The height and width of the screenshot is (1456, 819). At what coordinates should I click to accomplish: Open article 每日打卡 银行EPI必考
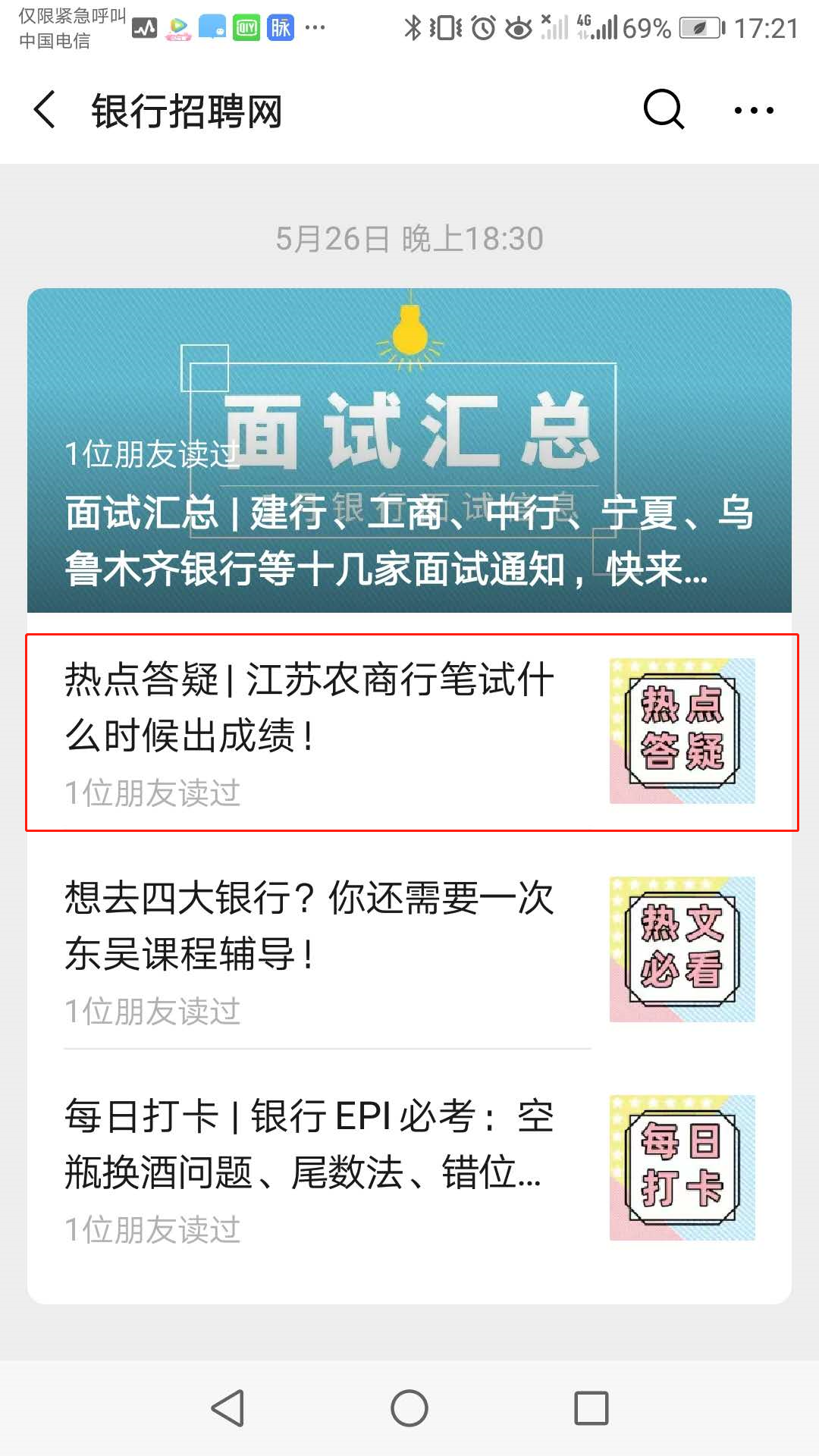point(409,1169)
